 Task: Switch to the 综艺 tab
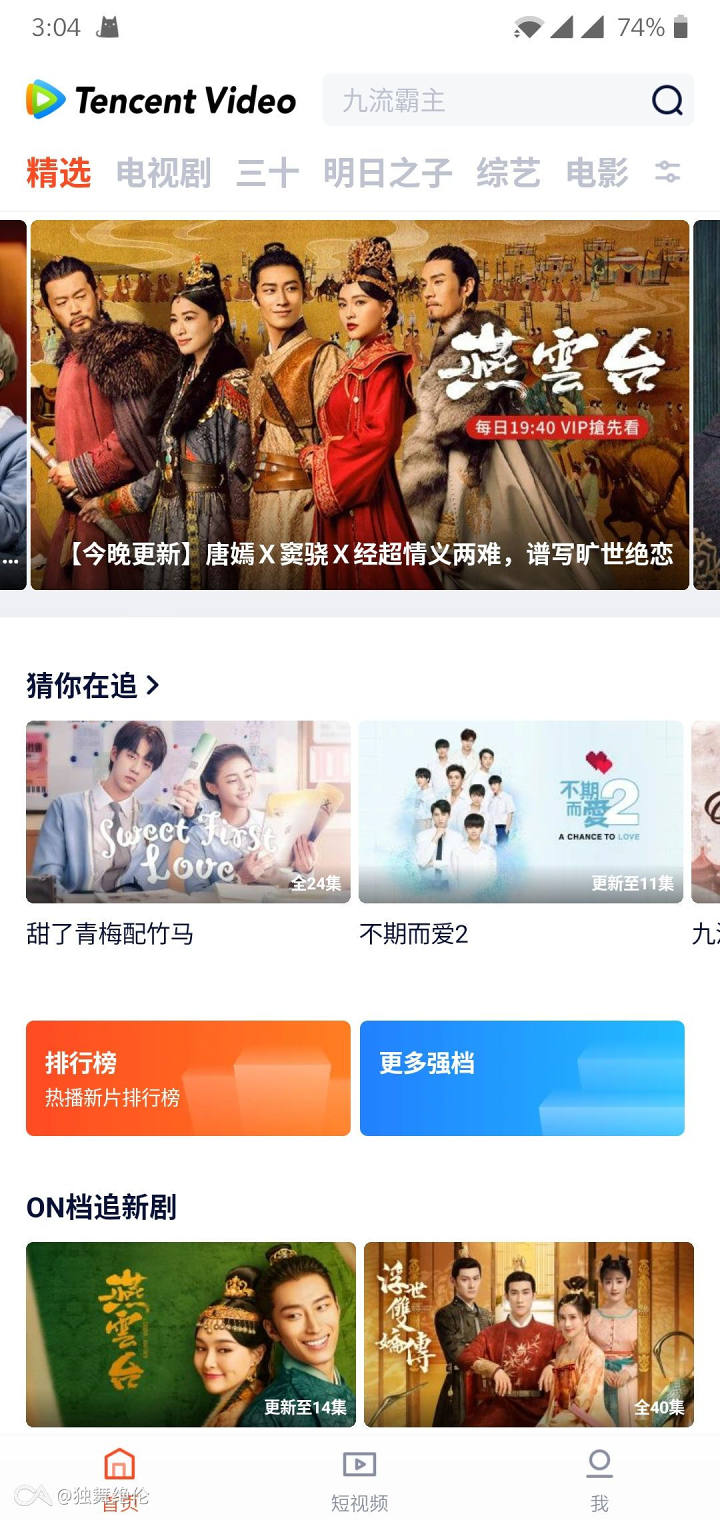click(x=508, y=173)
